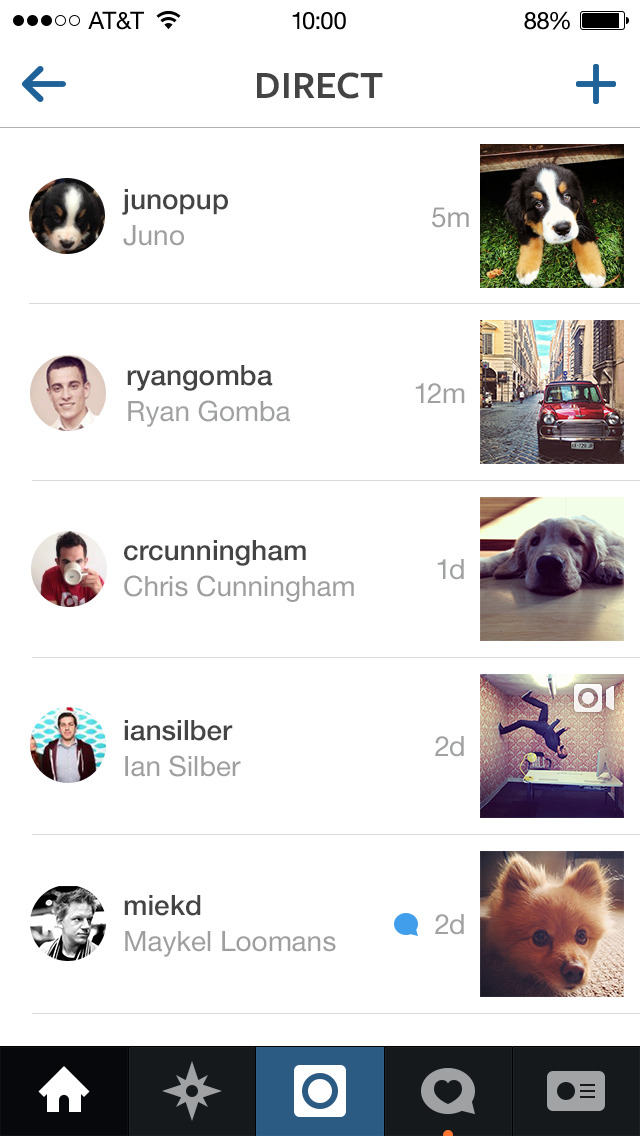The height and width of the screenshot is (1136, 640).
Task: View the fluffy dog photo from miekd
Action: click(x=552, y=924)
